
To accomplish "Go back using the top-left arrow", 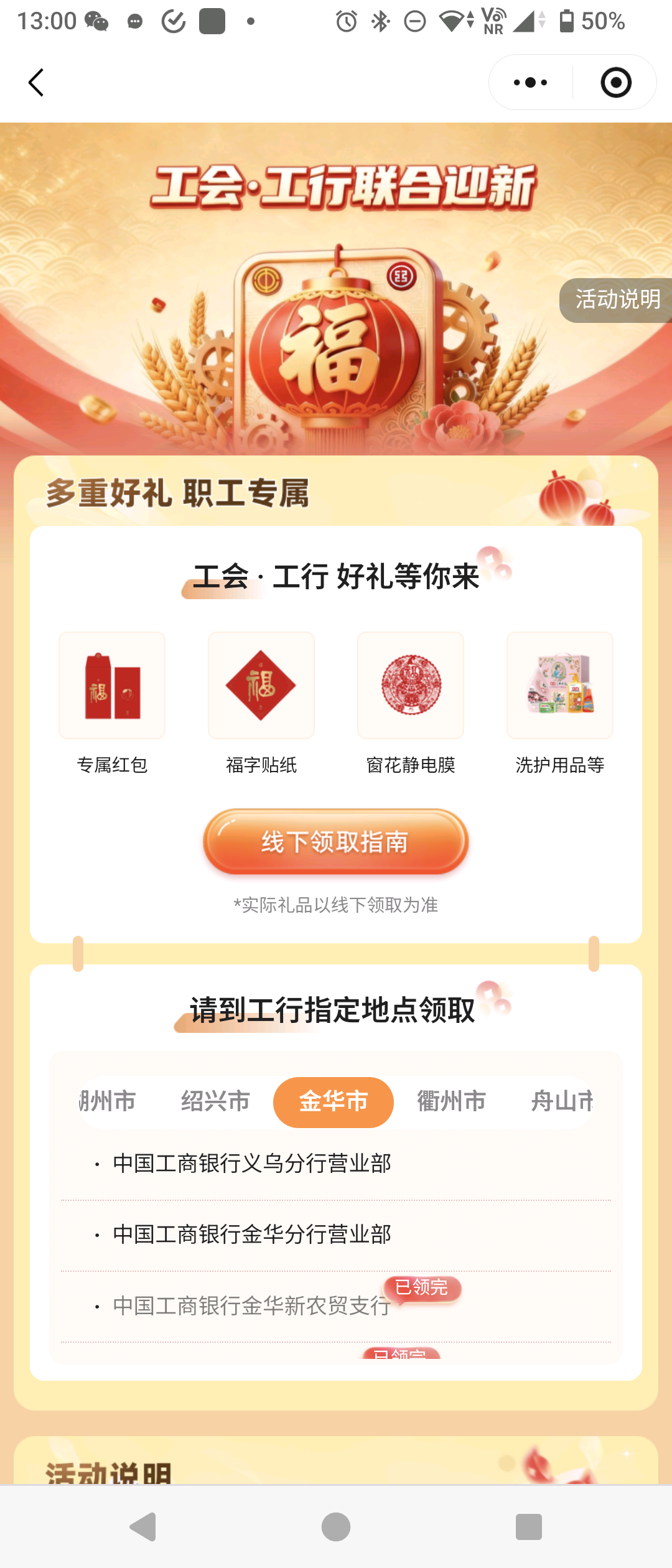I will (36, 83).
